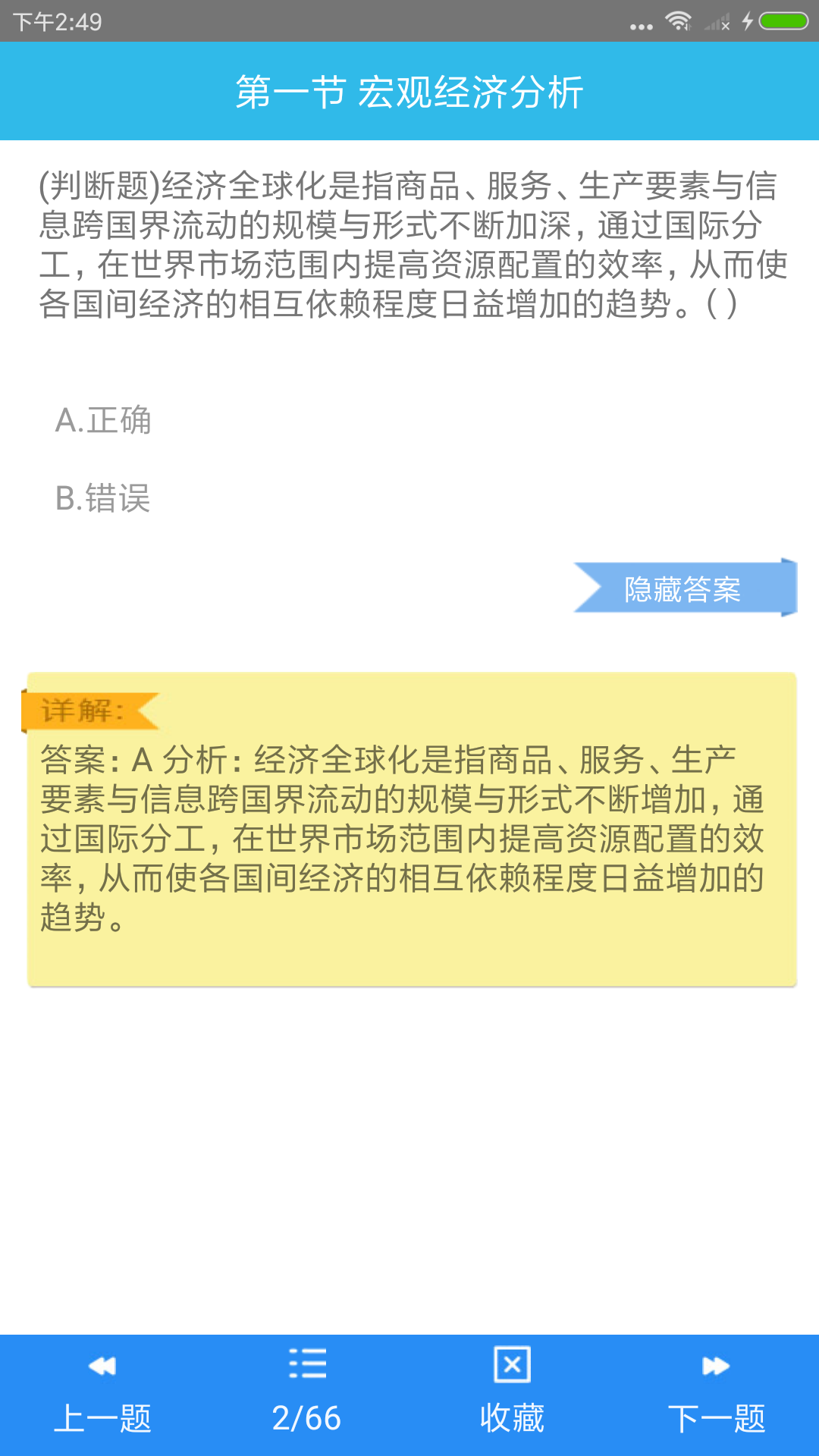The height and width of the screenshot is (1456, 819).
Task: Add question to favorites 收藏
Action: [512, 1395]
